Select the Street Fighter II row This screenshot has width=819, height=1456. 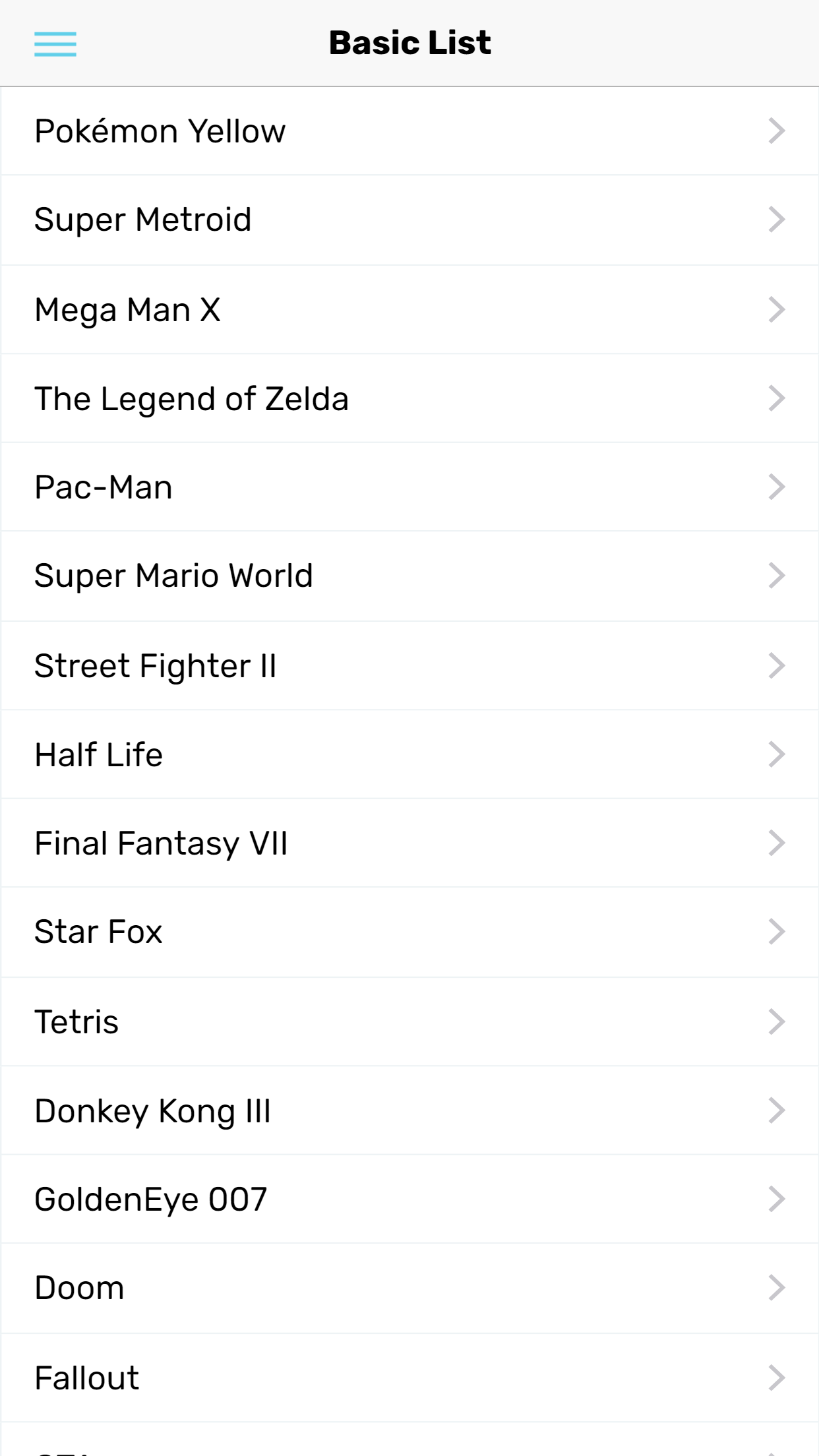(409, 665)
